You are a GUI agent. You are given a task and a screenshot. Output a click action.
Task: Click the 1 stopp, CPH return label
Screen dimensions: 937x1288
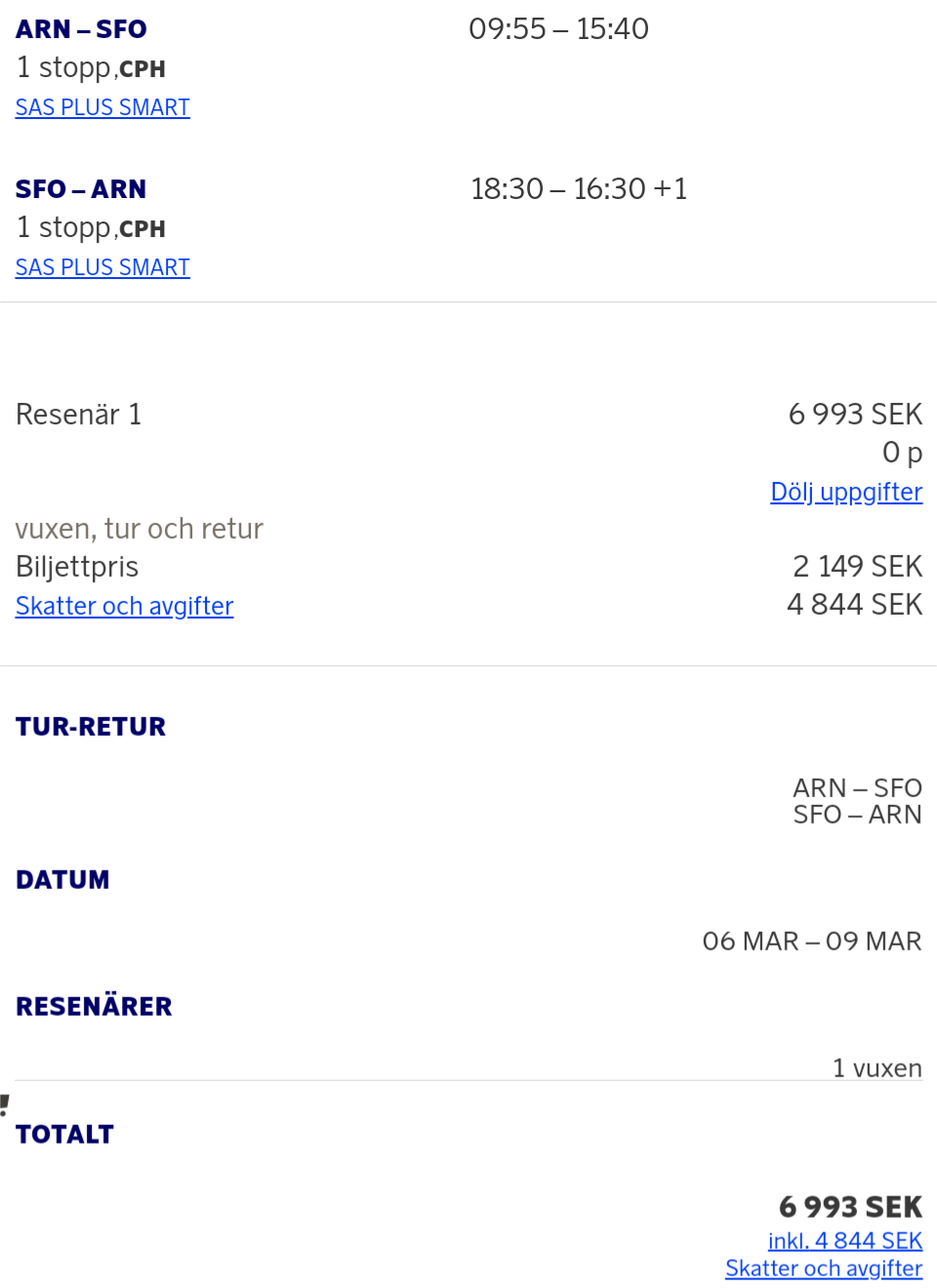[x=90, y=227]
